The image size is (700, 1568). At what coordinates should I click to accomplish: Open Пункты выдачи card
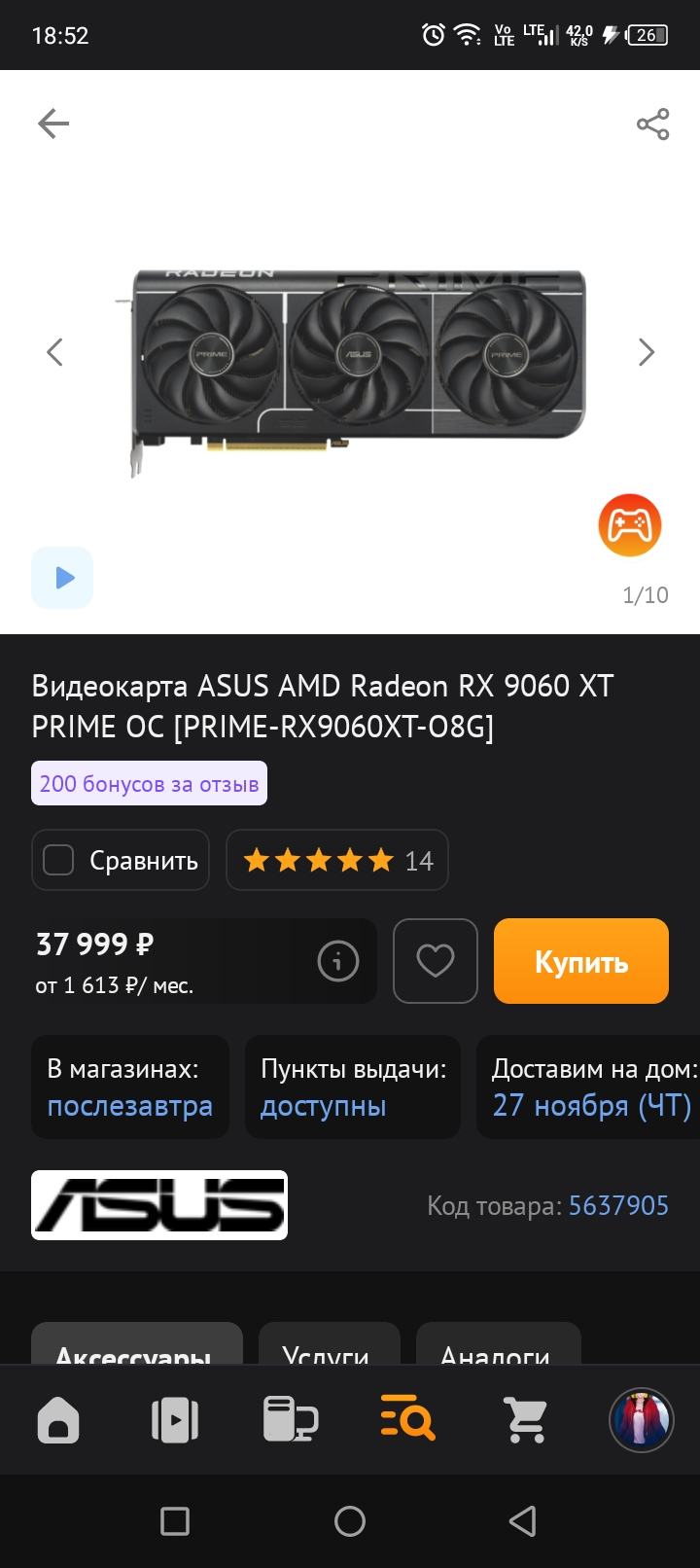click(352, 1087)
